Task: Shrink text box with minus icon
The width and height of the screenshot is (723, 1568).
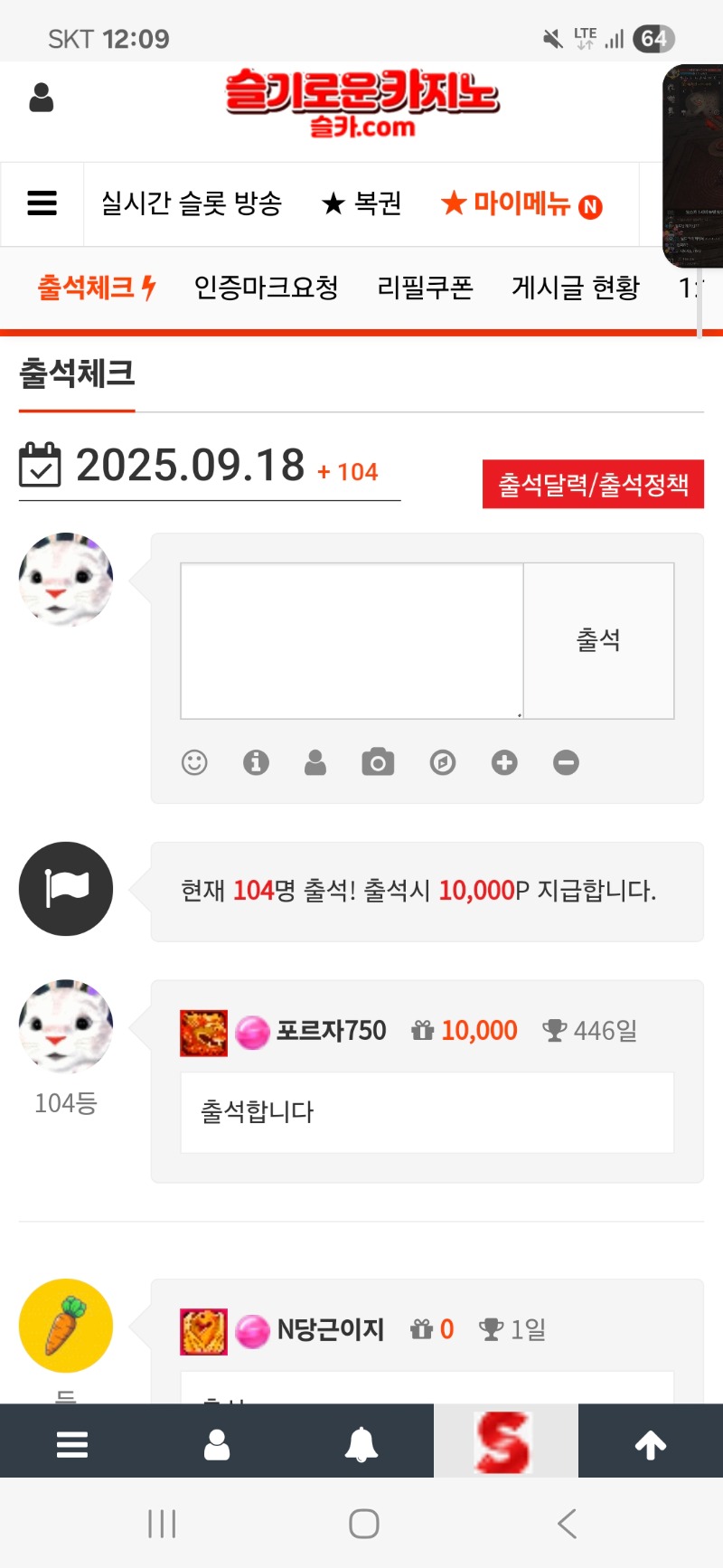Action: [x=566, y=762]
